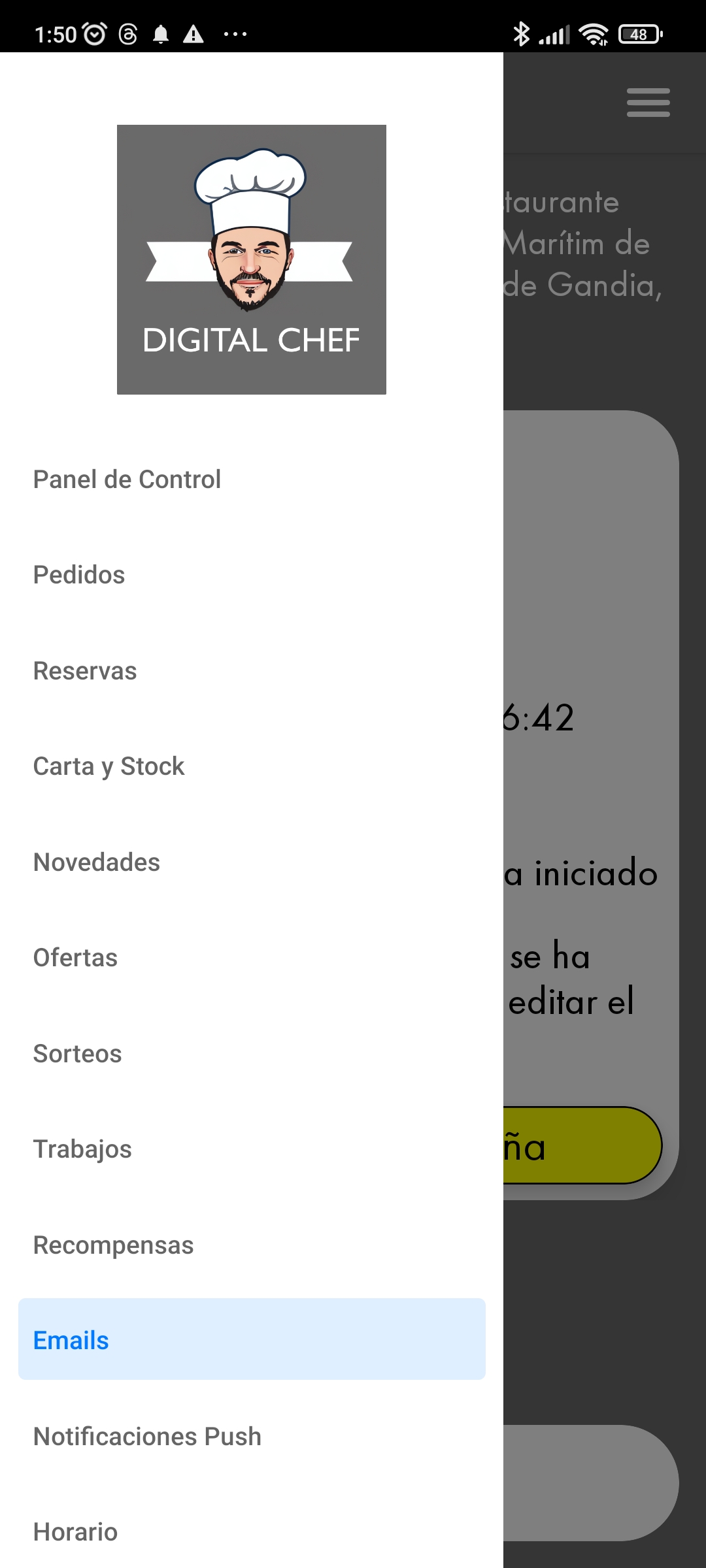706x1568 pixels.
Task: Select Carta y Stock
Action: point(109,766)
